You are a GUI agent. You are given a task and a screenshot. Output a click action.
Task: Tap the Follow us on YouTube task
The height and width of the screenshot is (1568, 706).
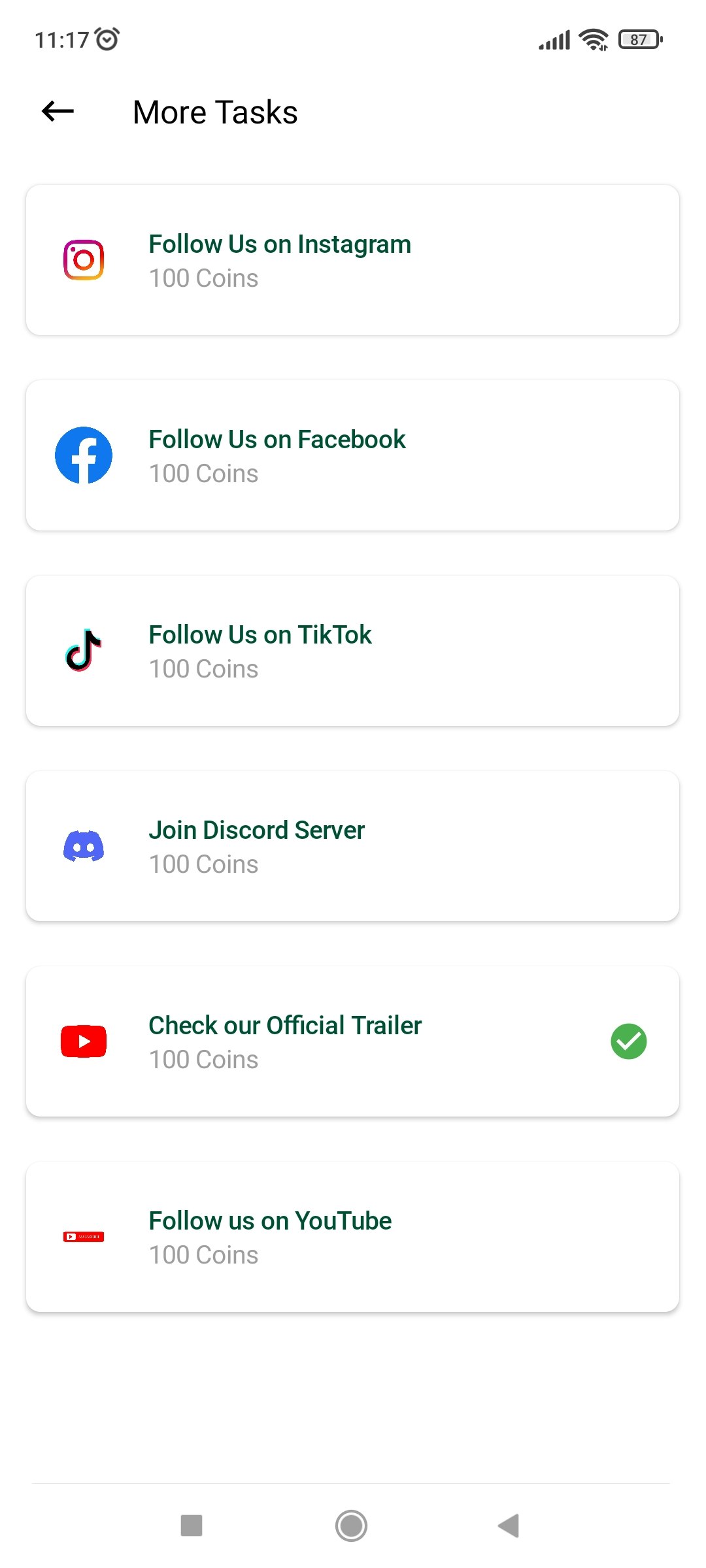click(352, 1237)
